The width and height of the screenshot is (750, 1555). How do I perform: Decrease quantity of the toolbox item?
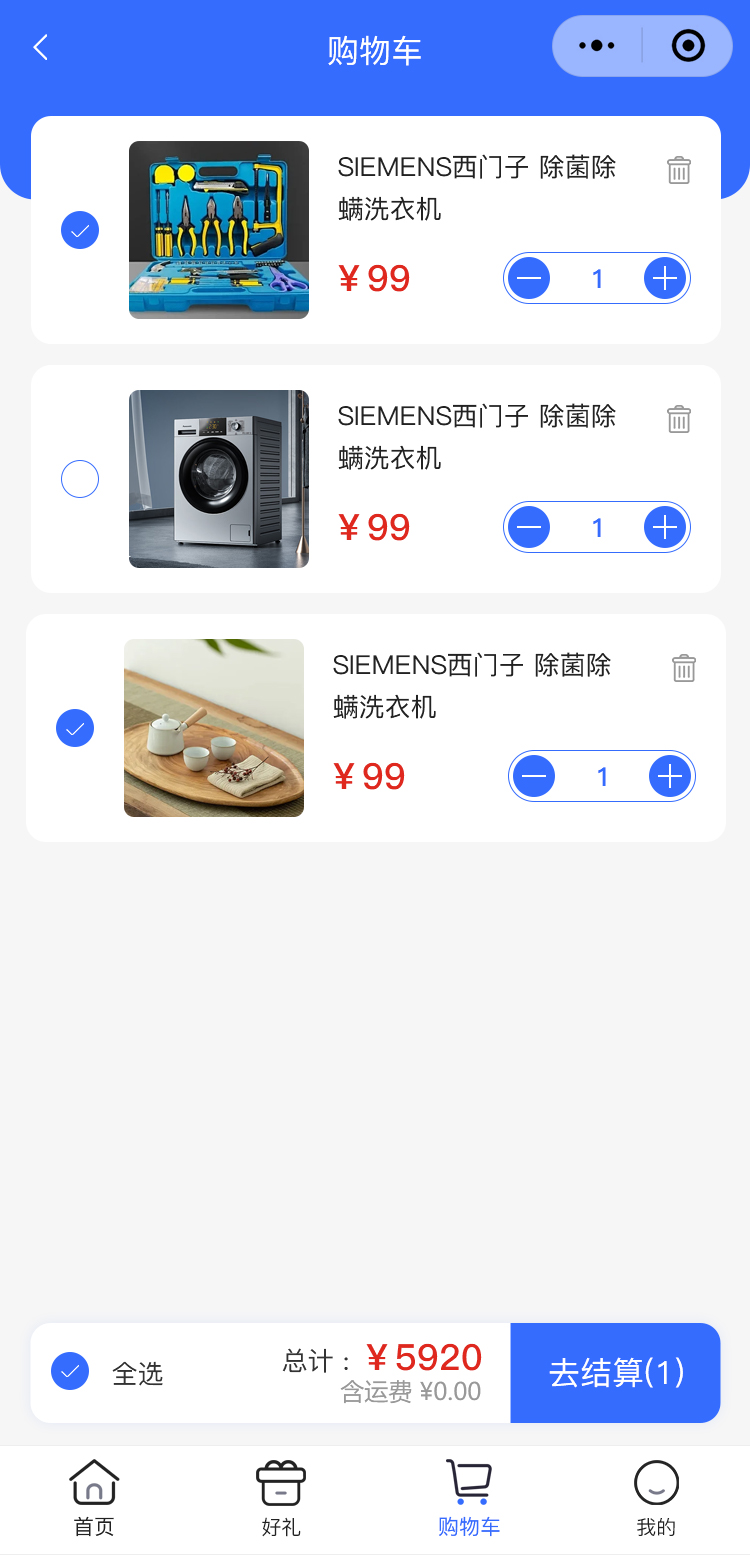pyautogui.click(x=529, y=278)
